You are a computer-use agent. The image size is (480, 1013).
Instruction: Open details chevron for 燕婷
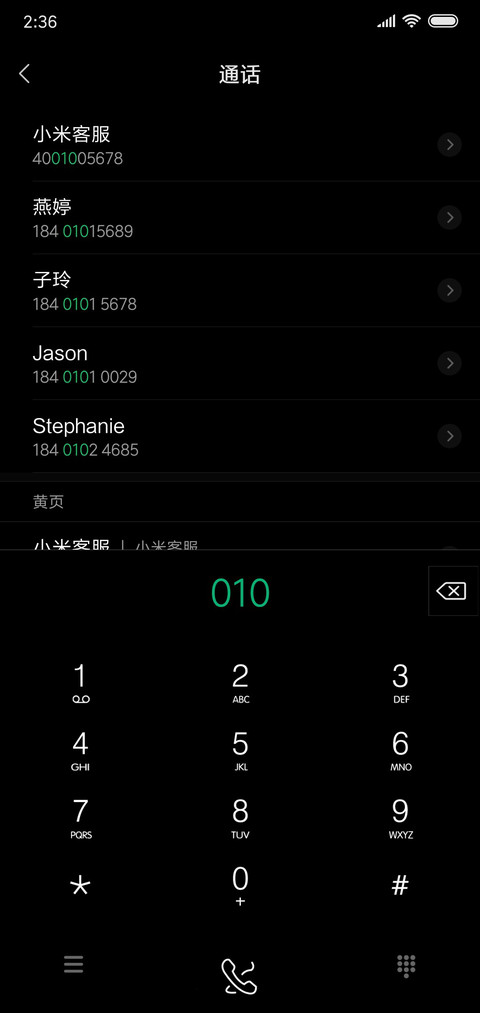tap(450, 218)
